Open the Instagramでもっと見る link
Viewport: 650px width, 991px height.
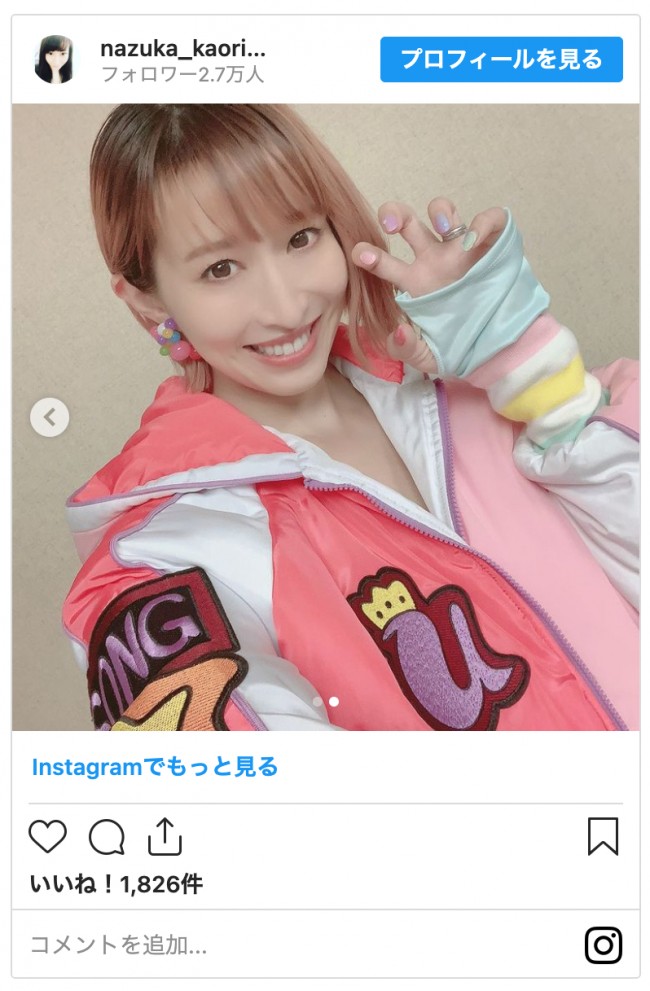pos(155,767)
